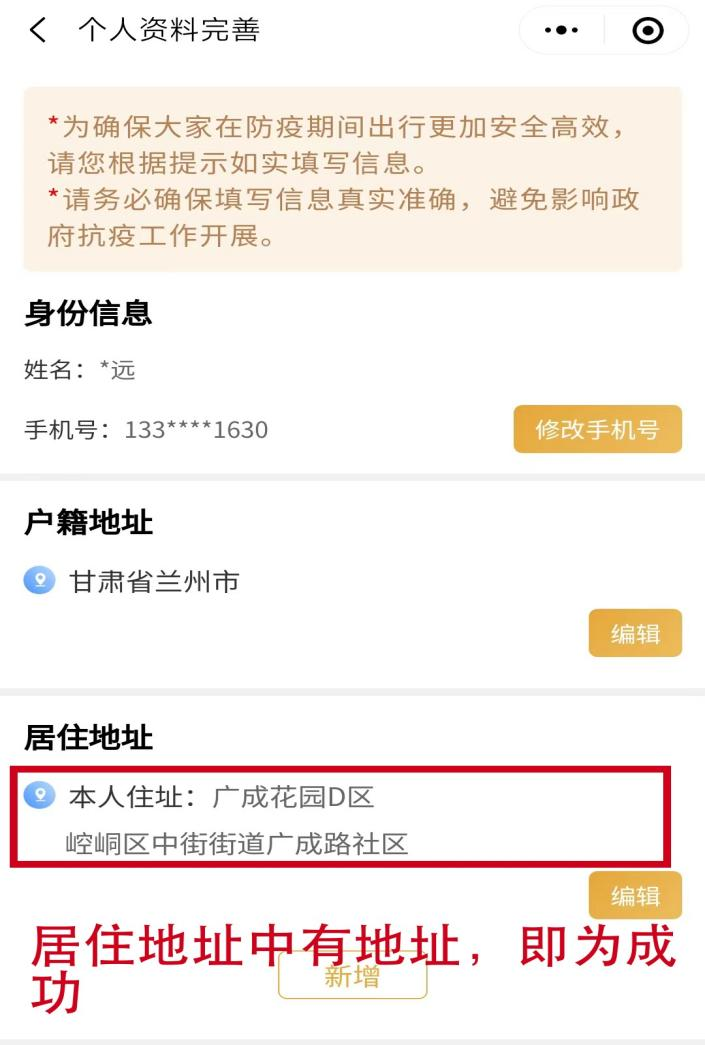
Task: Open the mini program more-options menu
Action: tap(561, 31)
